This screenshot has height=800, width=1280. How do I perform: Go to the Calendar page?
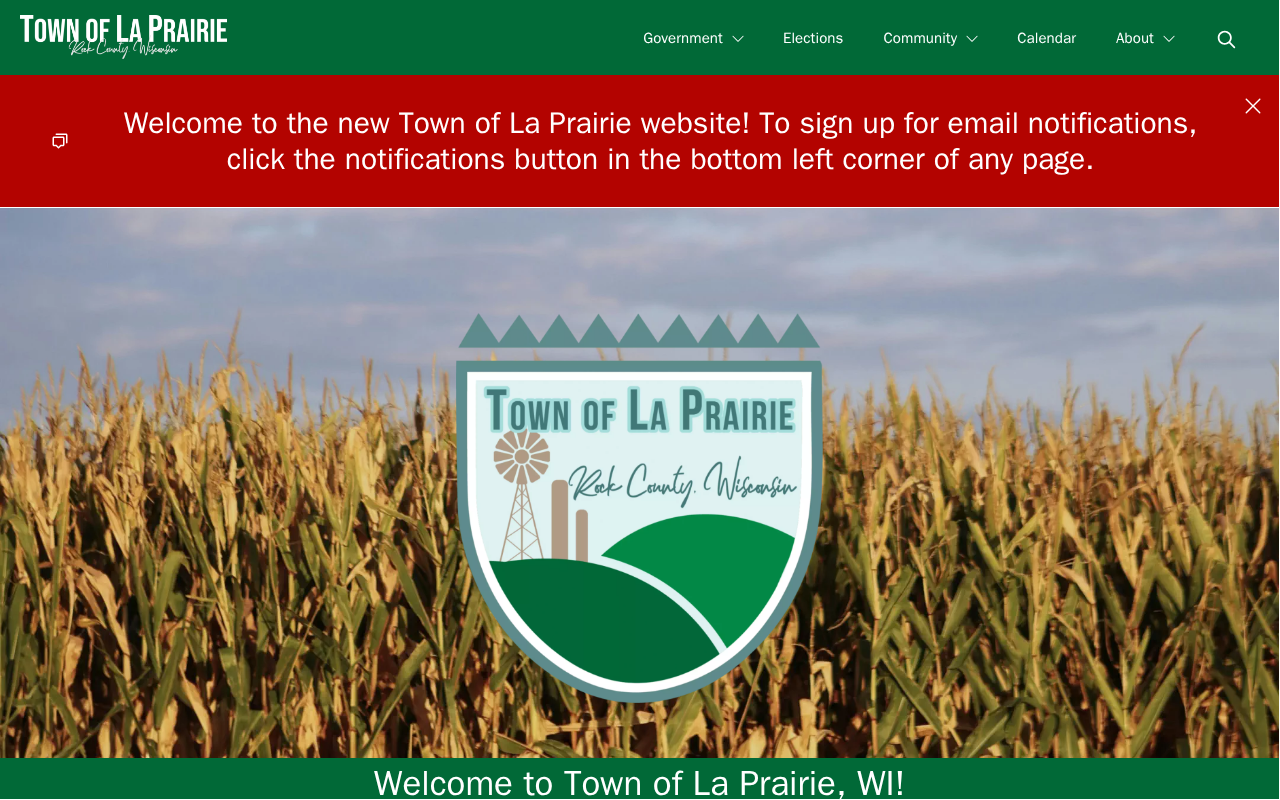1047,38
